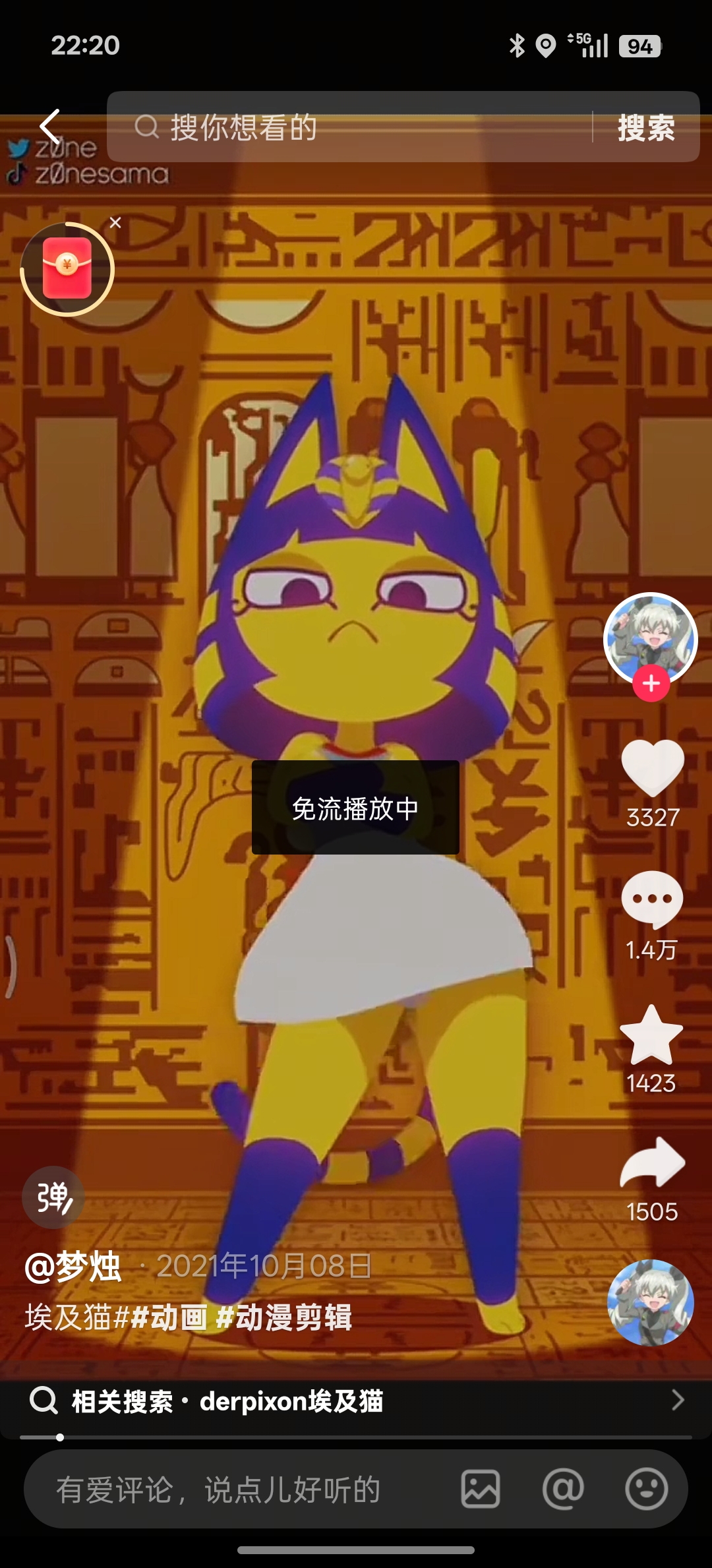Open the rotating music disc
Viewport: 712px width, 1568px height.
650,1303
